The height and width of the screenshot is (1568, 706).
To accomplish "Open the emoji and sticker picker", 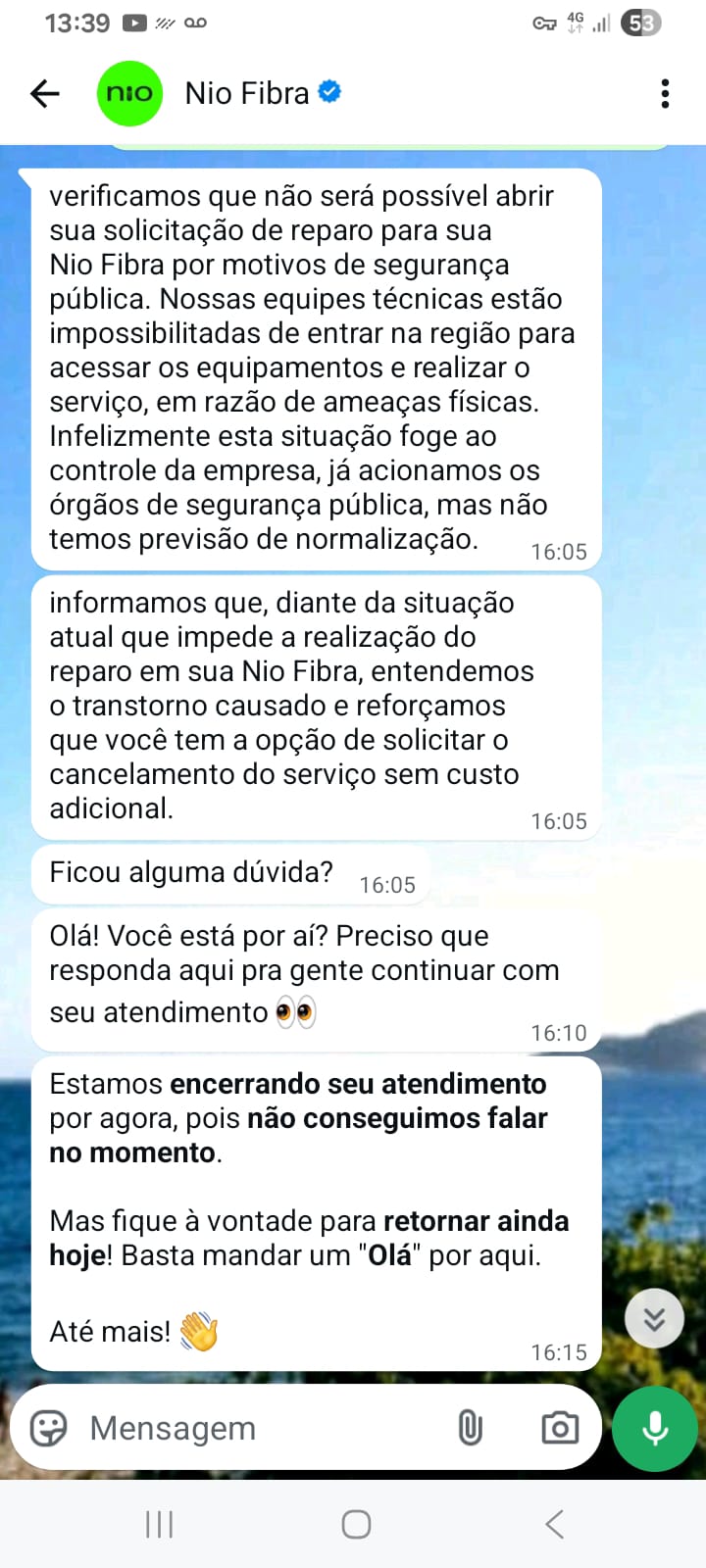I will point(48,1428).
